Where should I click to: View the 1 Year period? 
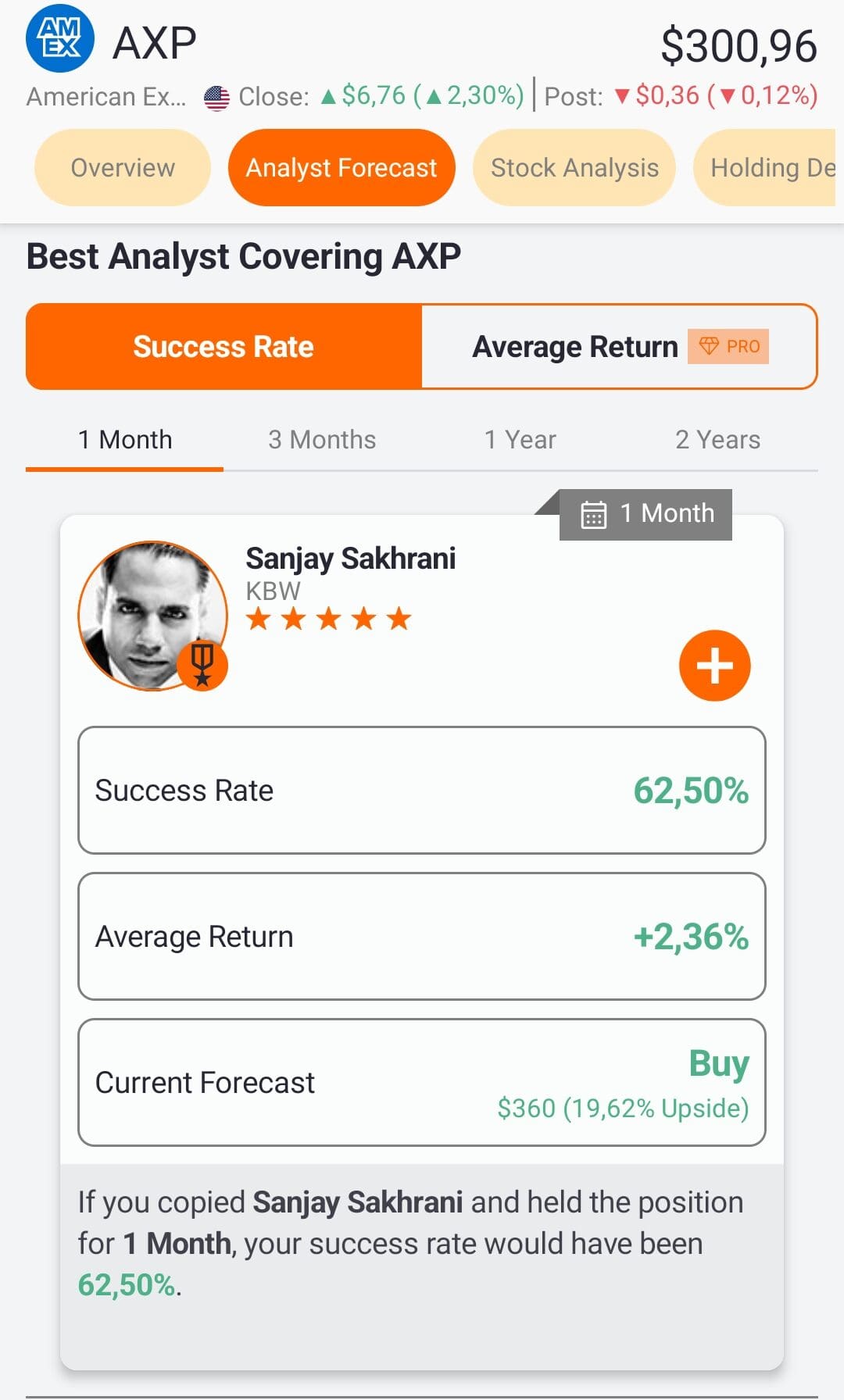pos(520,440)
